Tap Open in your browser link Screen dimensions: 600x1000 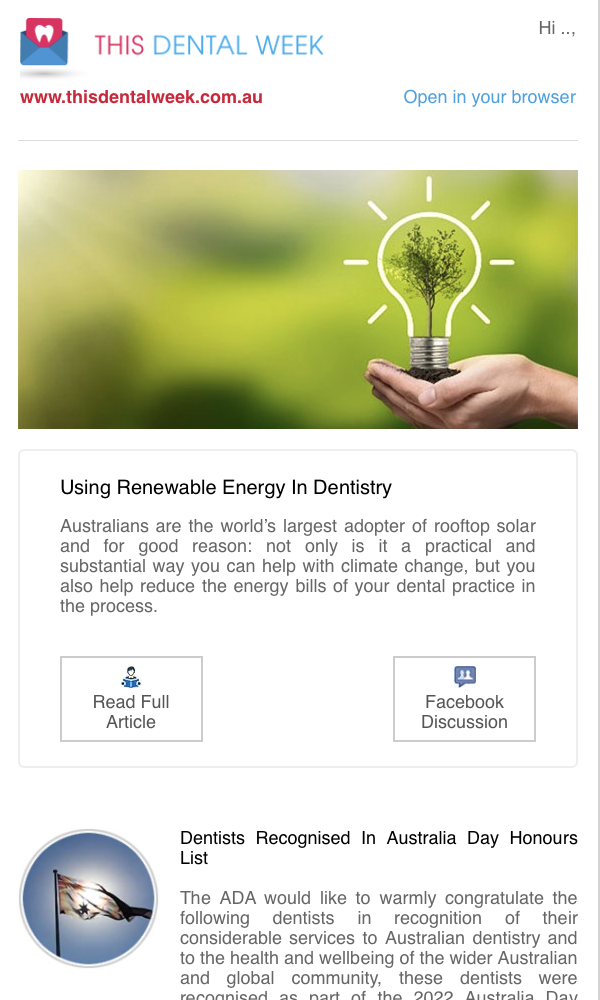click(489, 97)
